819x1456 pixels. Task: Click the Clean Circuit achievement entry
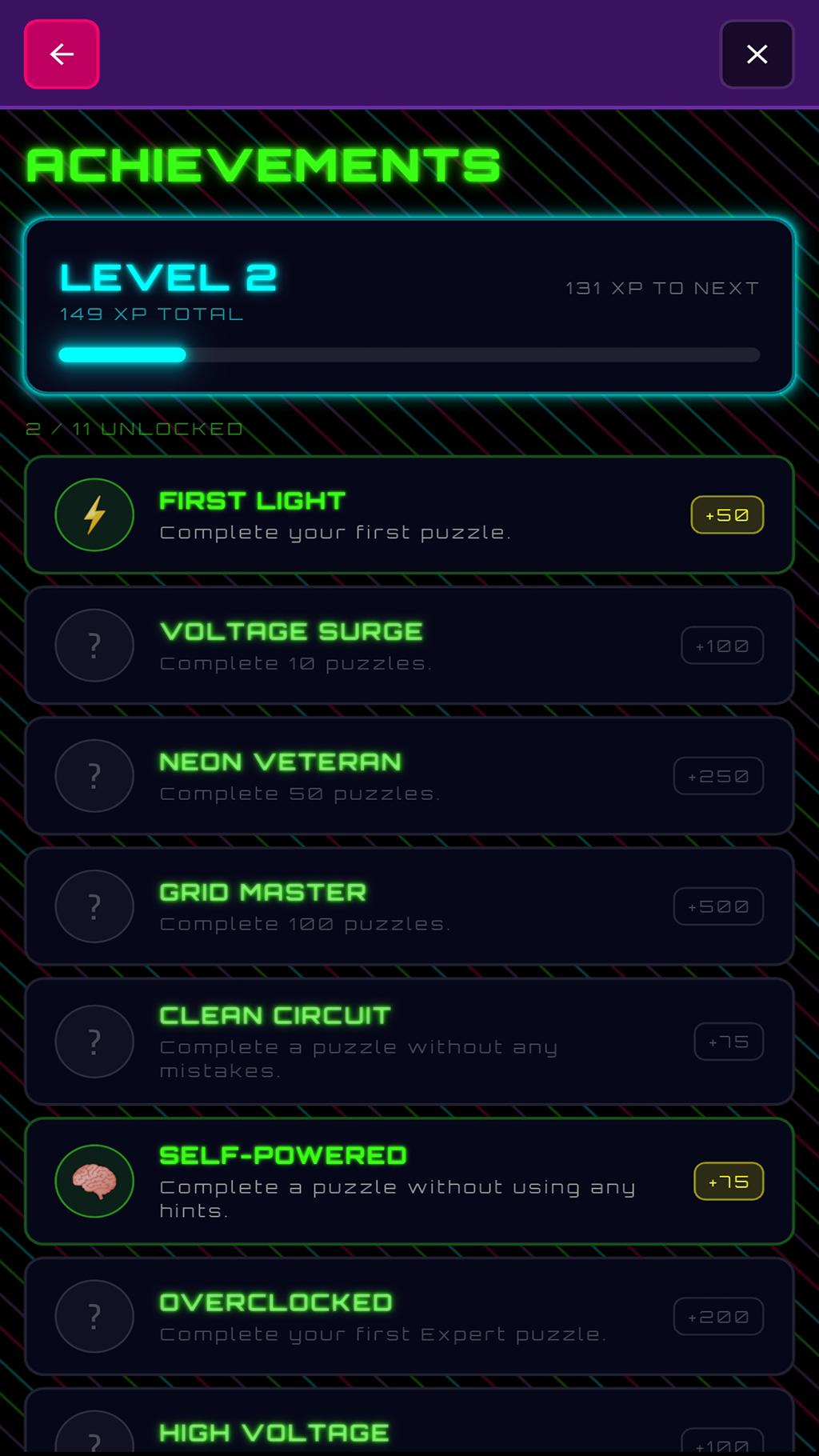coord(409,1041)
